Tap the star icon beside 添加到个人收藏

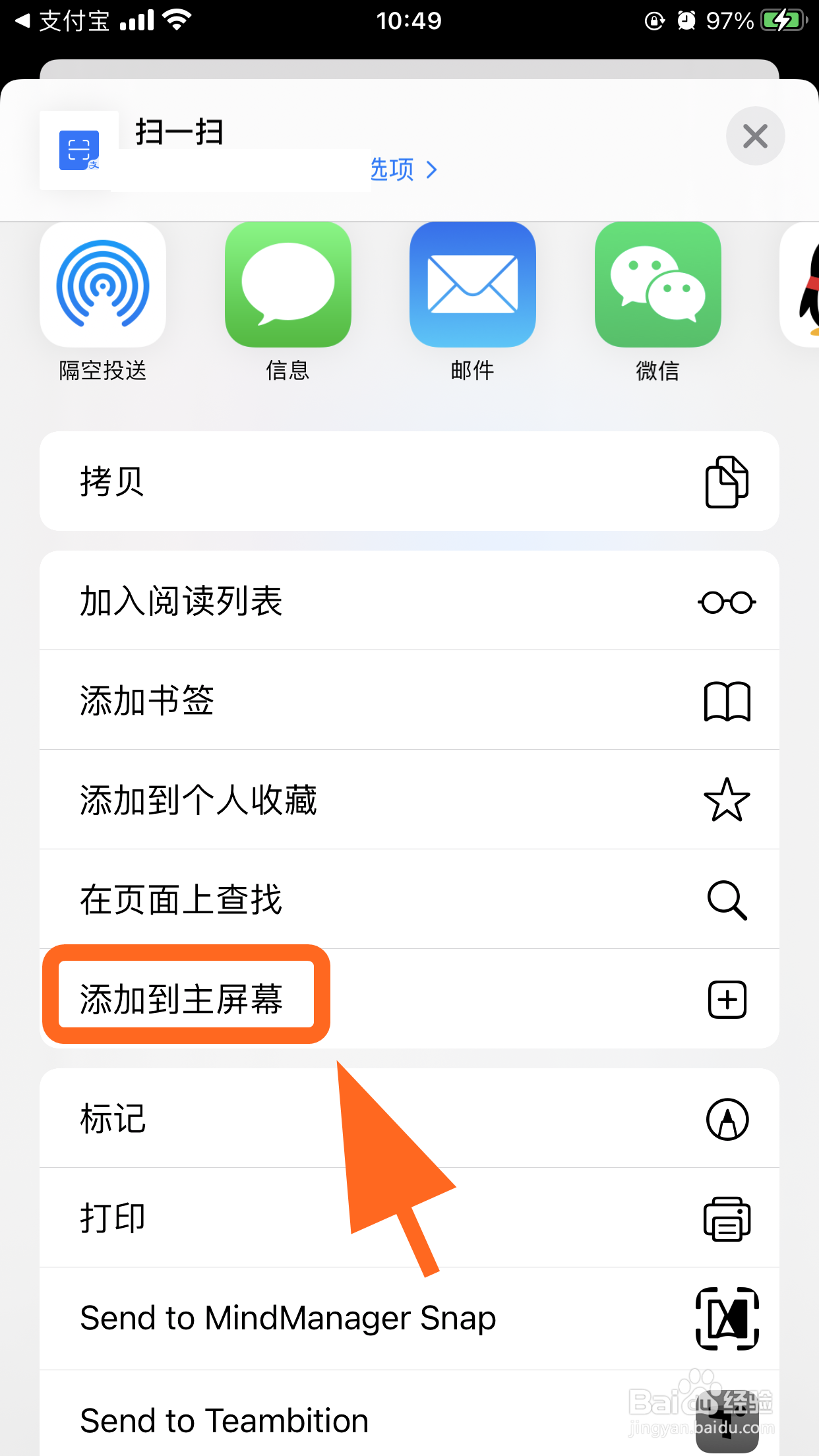pos(727,800)
